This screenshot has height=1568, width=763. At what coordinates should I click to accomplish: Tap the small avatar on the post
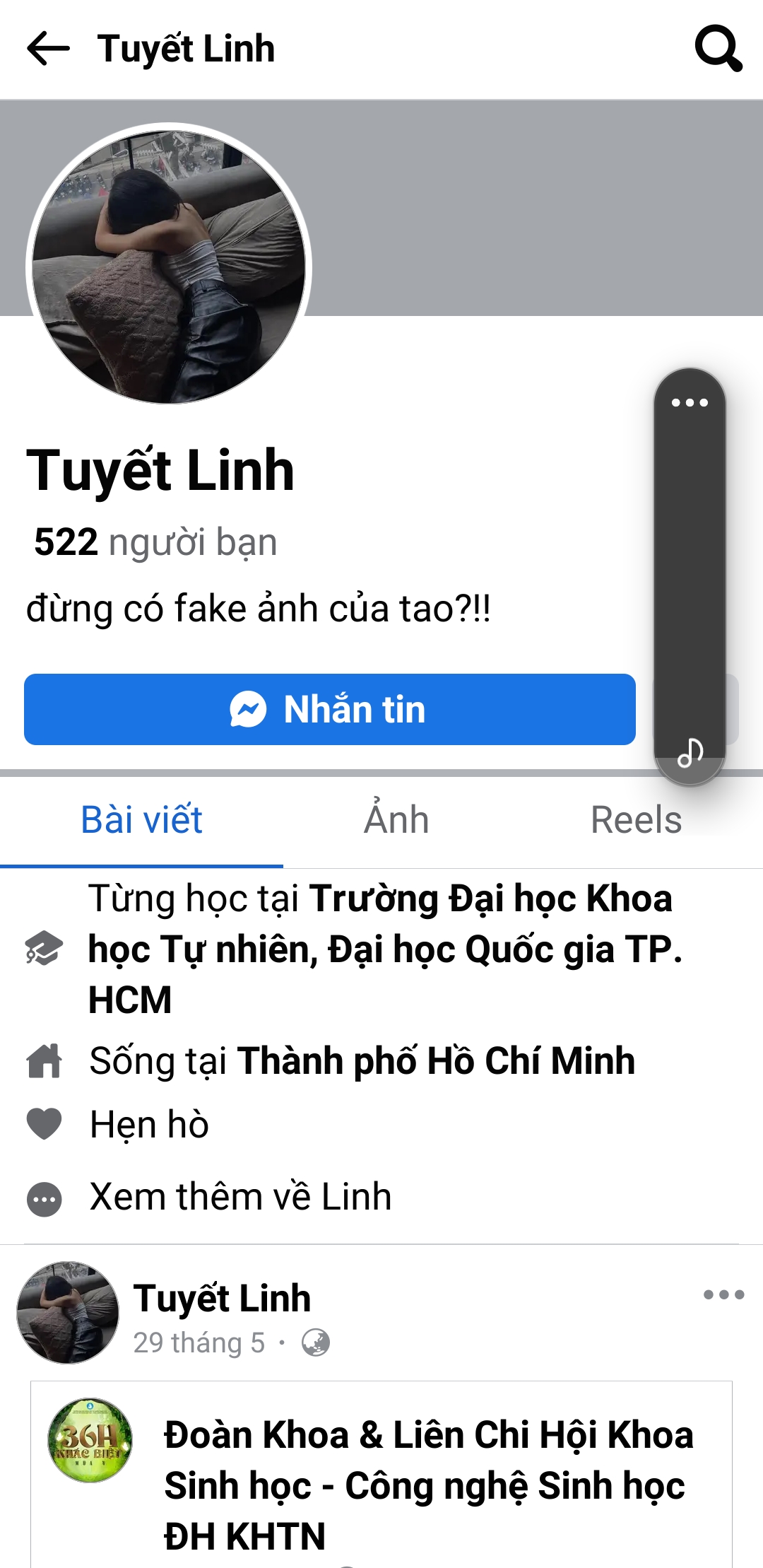pyautogui.click(x=68, y=1312)
